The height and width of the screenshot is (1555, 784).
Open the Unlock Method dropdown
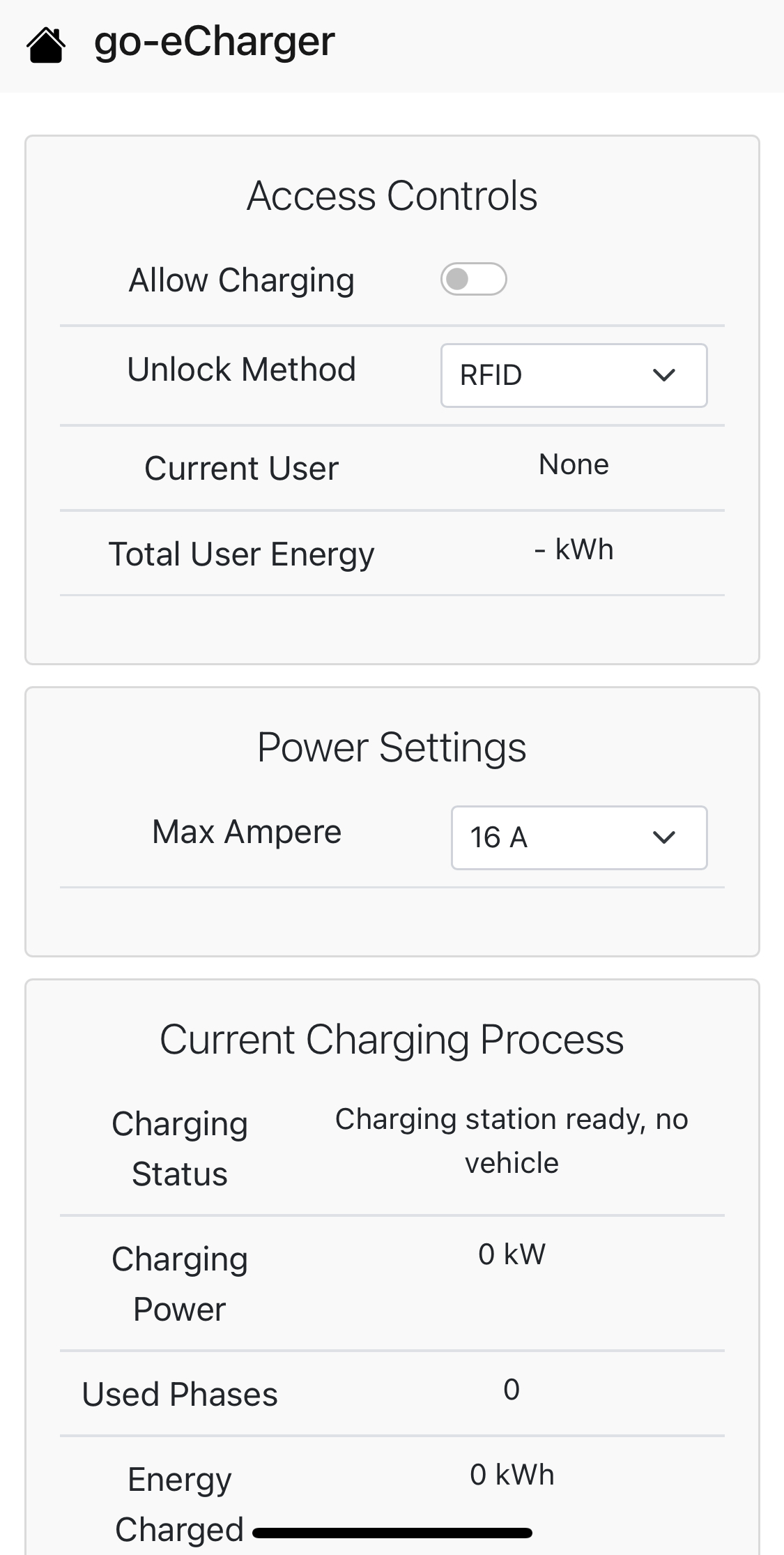[574, 375]
